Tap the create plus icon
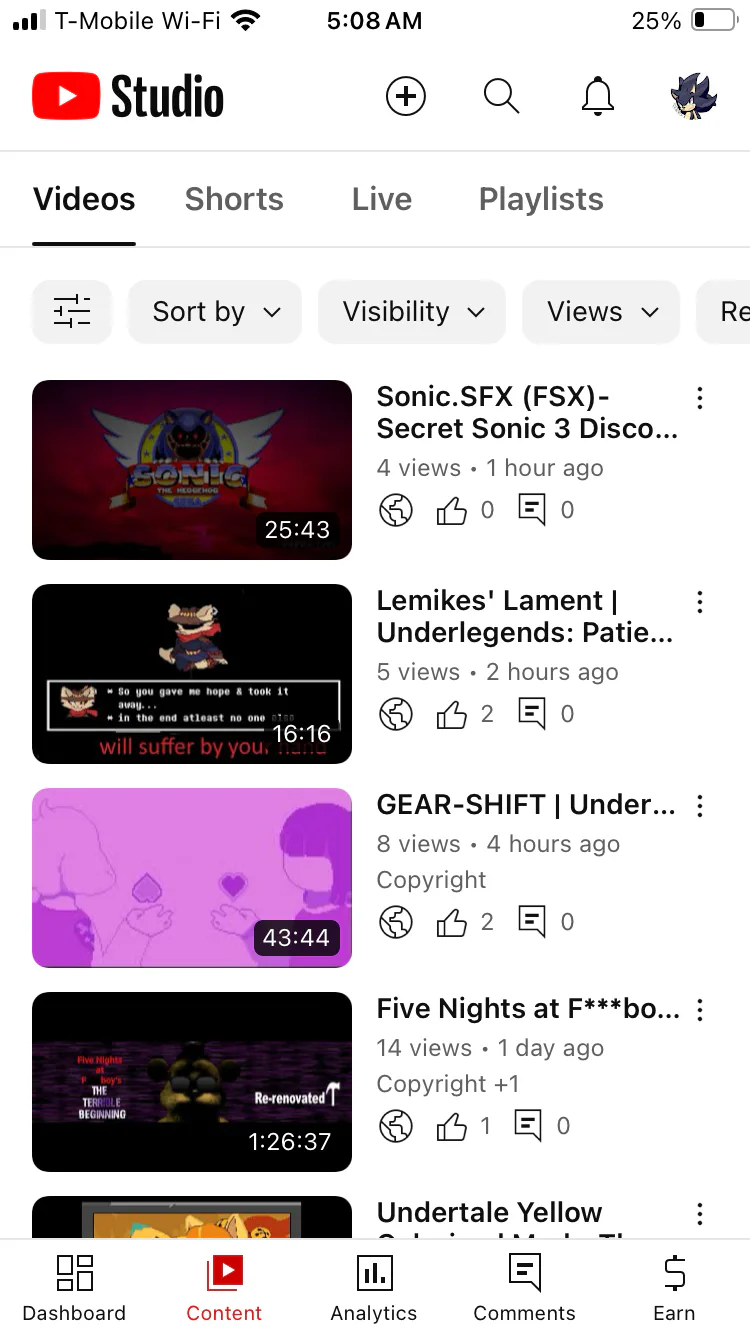750x1334 pixels. pos(406,97)
